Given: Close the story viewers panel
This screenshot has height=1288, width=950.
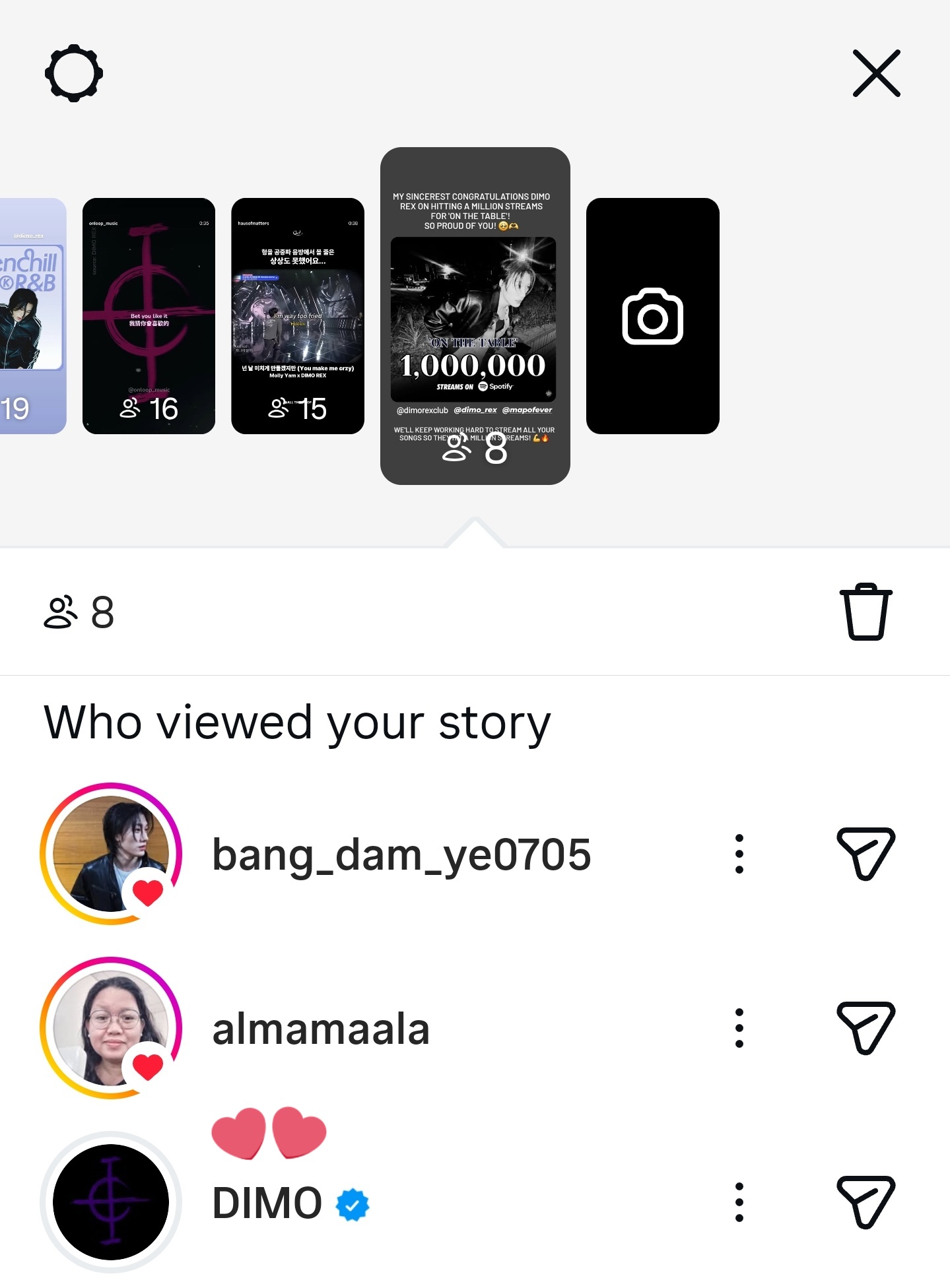Looking at the screenshot, I should point(876,73).
